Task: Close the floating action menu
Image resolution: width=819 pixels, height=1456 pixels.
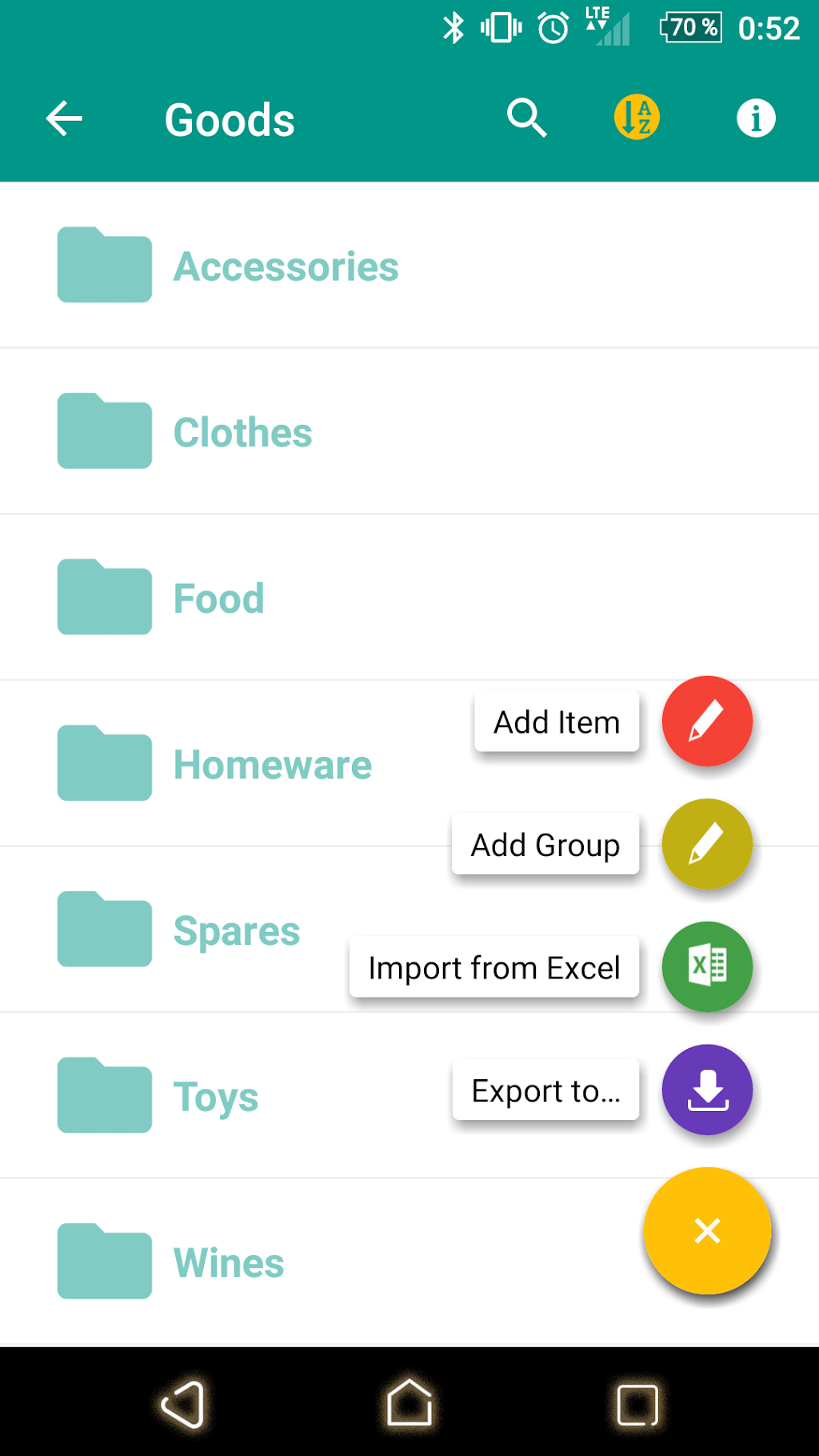Action: click(x=707, y=1230)
